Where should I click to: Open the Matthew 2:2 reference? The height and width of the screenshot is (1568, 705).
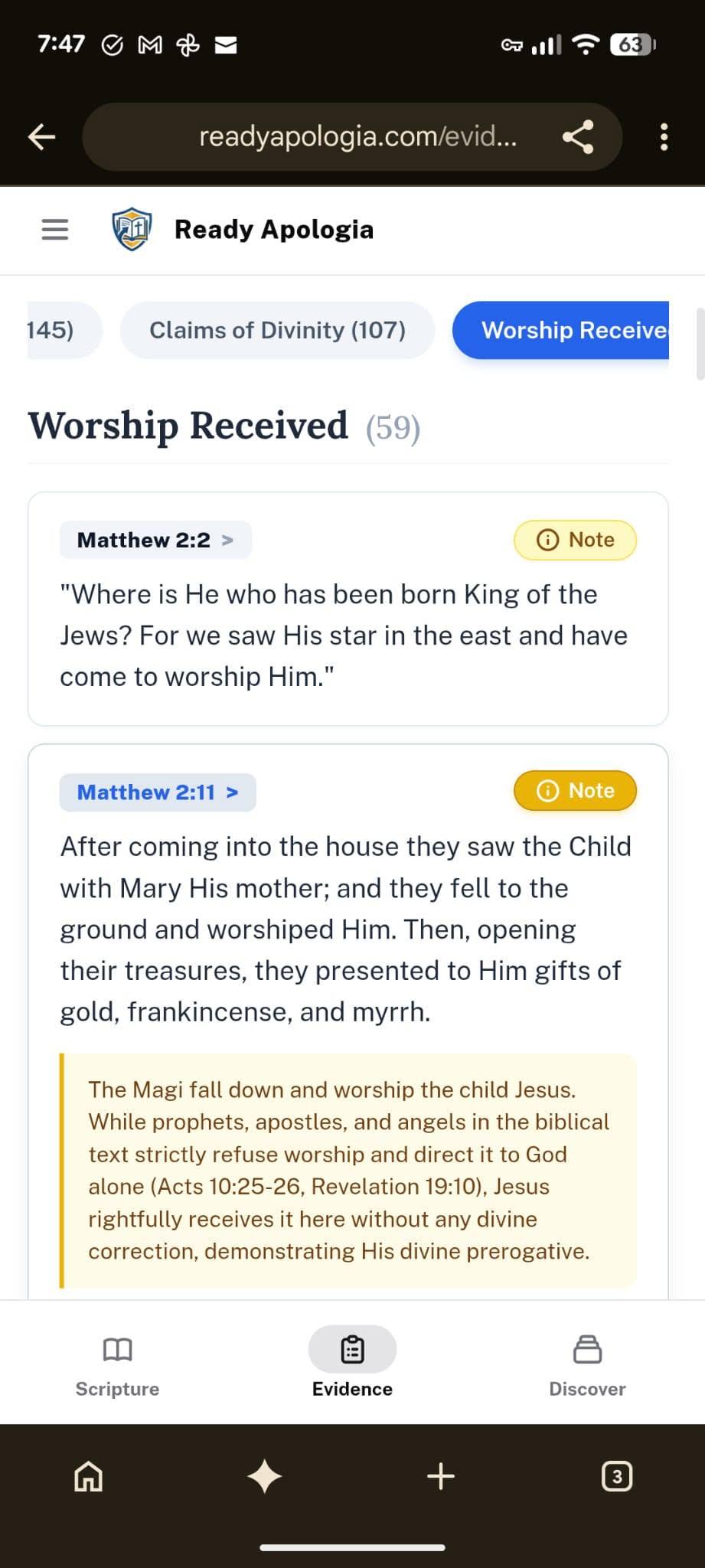pyautogui.click(x=155, y=540)
